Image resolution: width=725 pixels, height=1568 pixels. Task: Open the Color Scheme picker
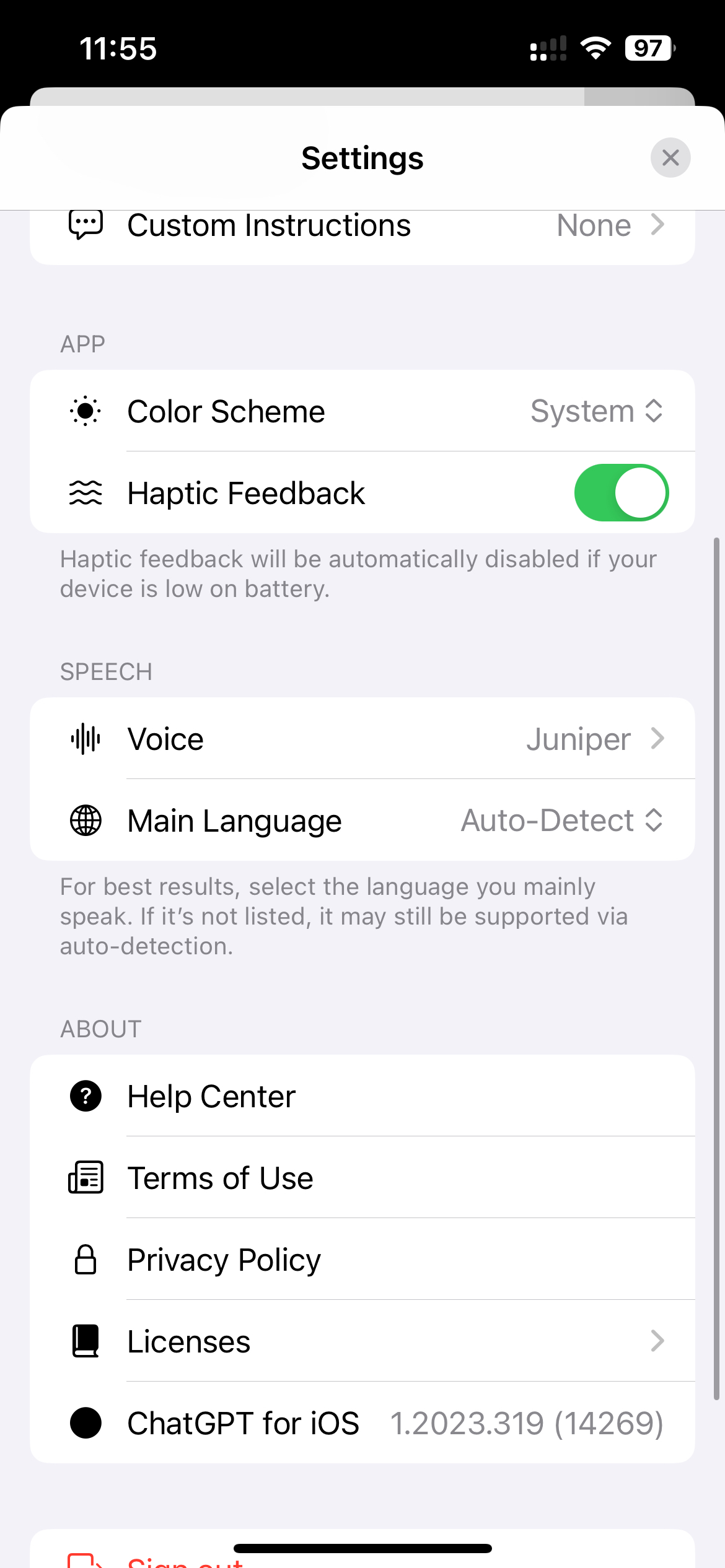click(x=595, y=411)
